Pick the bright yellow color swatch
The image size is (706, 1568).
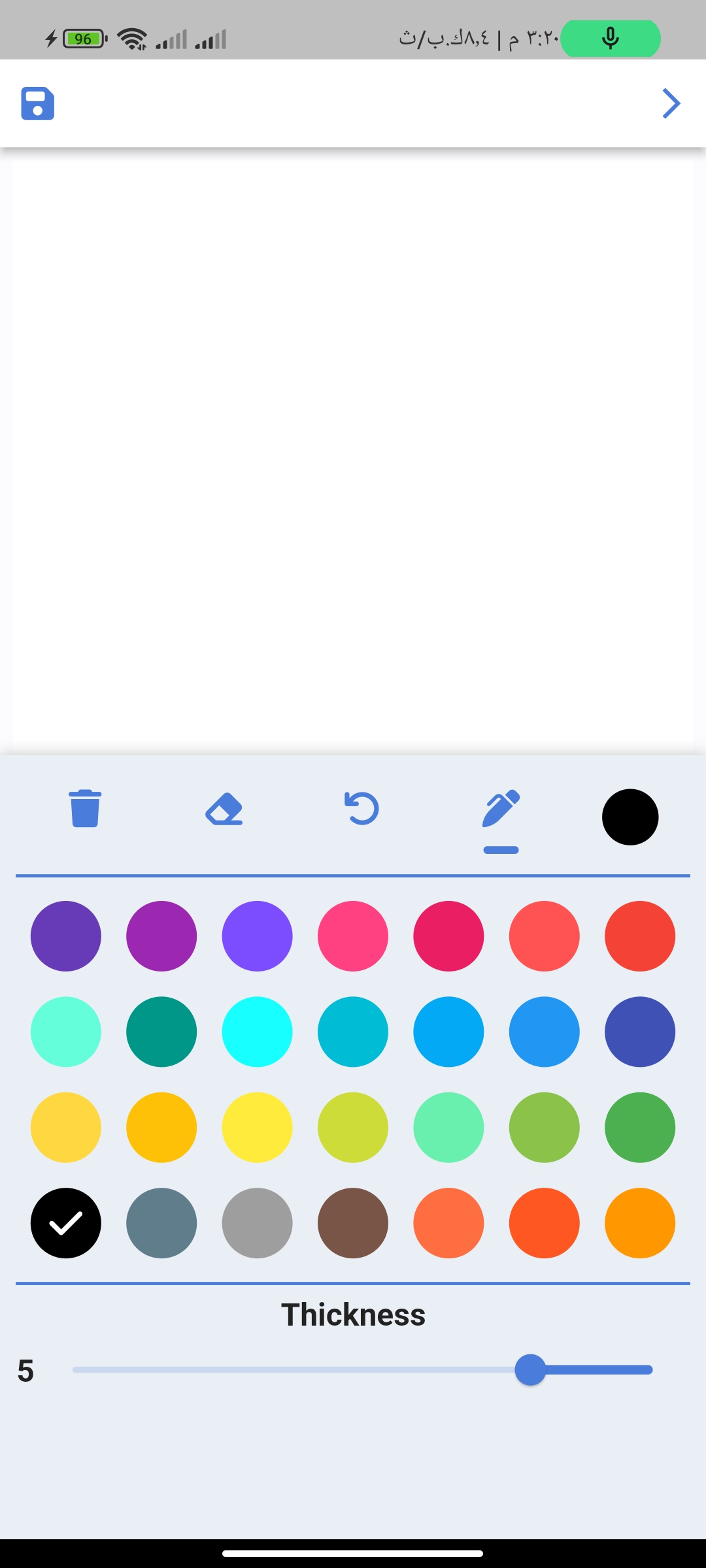257,1128
